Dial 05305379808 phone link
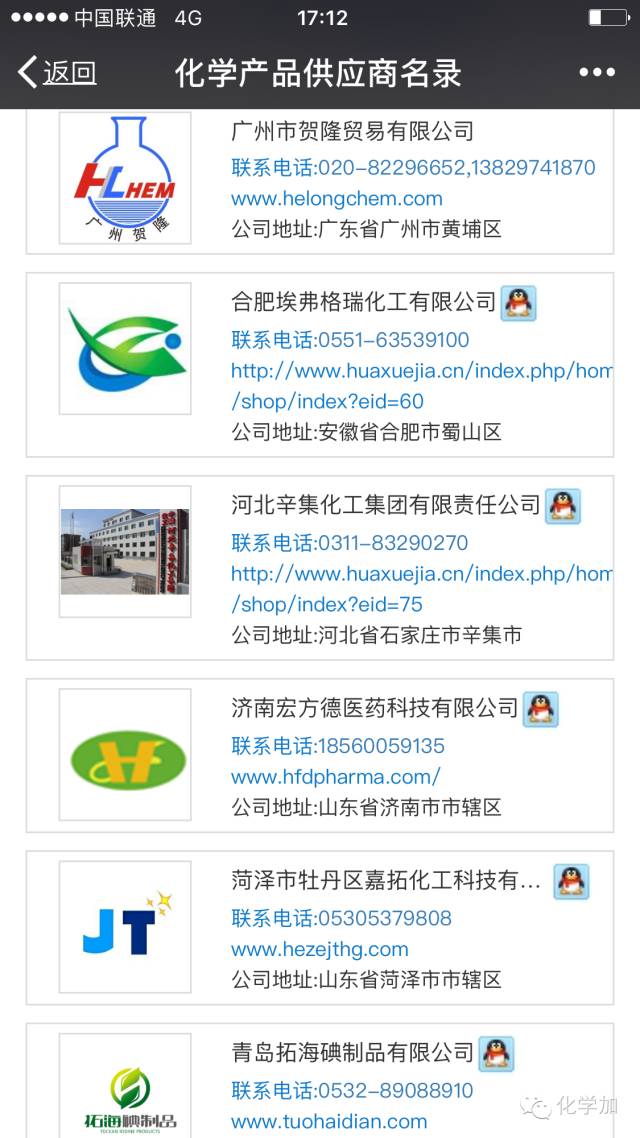Image resolution: width=640 pixels, height=1138 pixels. (x=341, y=918)
